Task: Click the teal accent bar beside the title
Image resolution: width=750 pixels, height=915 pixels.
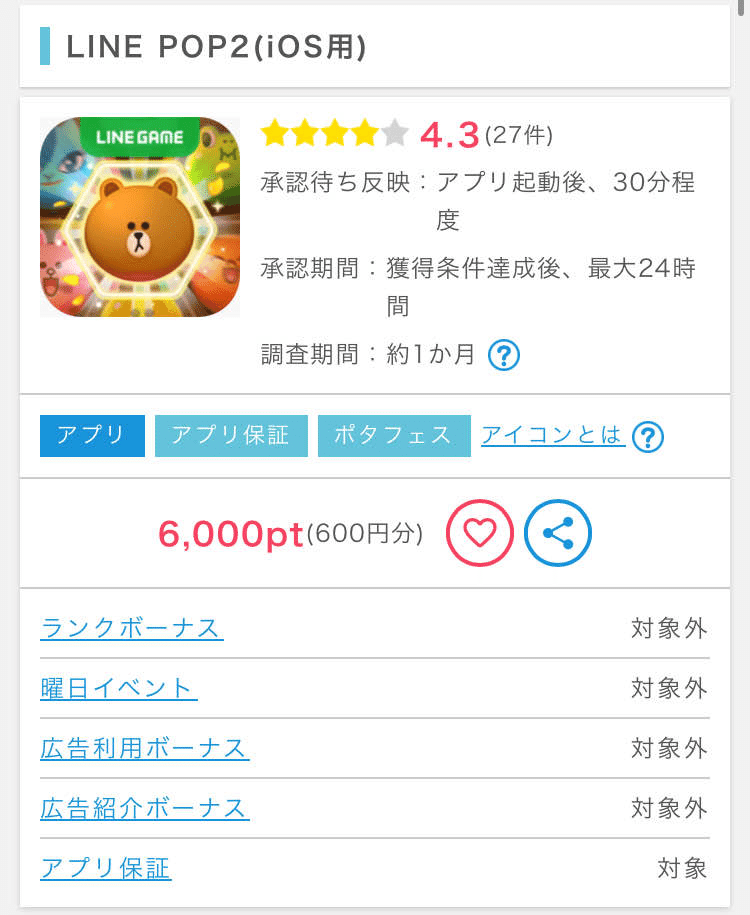Action: (x=44, y=44)
